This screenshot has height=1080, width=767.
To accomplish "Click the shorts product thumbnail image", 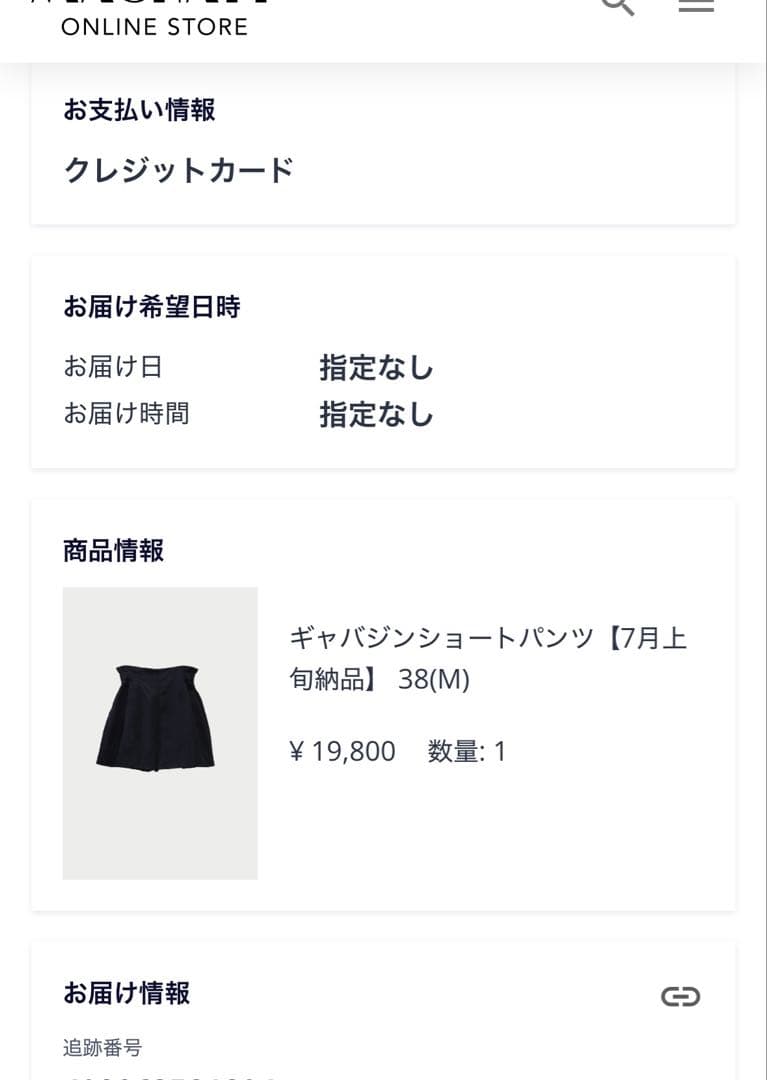I will 160,733.
